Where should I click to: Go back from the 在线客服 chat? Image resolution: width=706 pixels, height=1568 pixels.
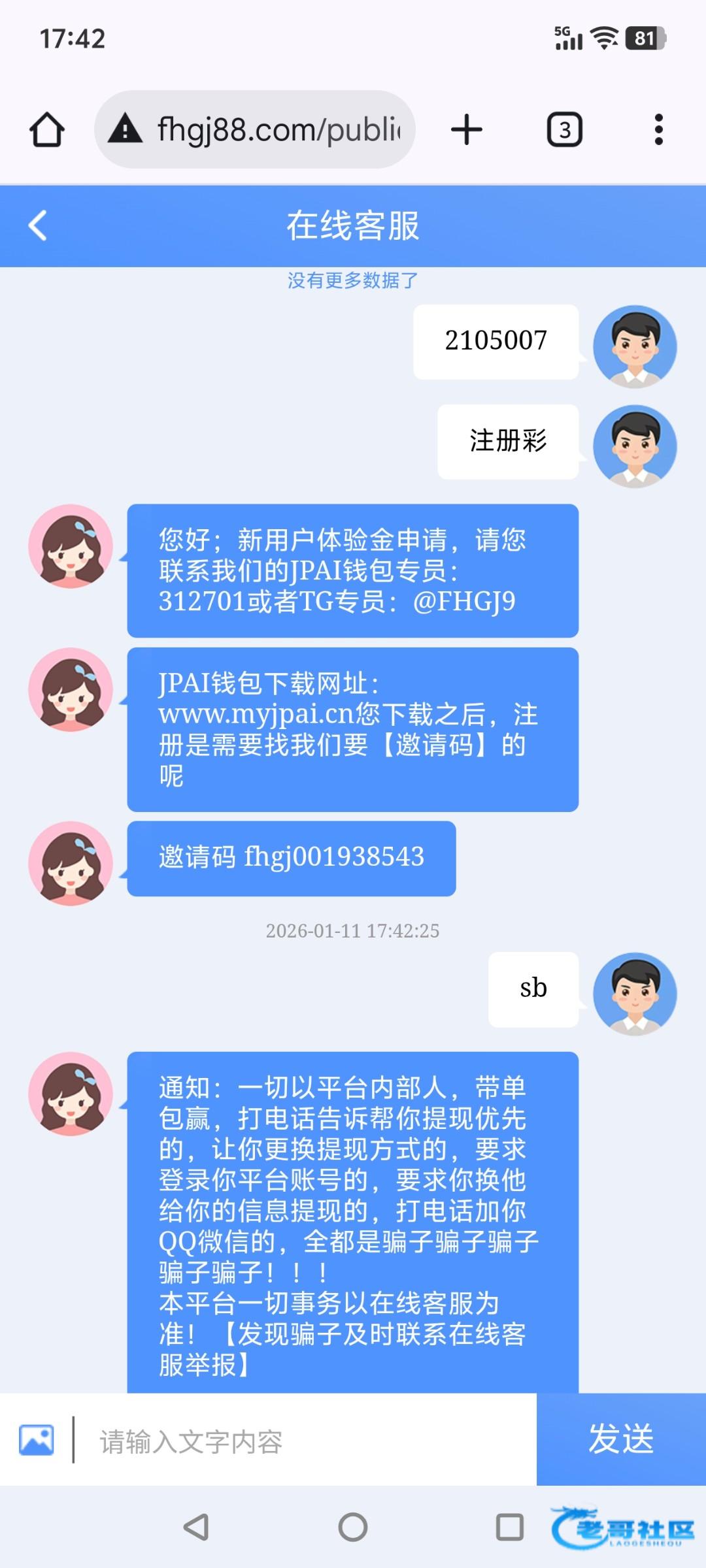[38, 226]
